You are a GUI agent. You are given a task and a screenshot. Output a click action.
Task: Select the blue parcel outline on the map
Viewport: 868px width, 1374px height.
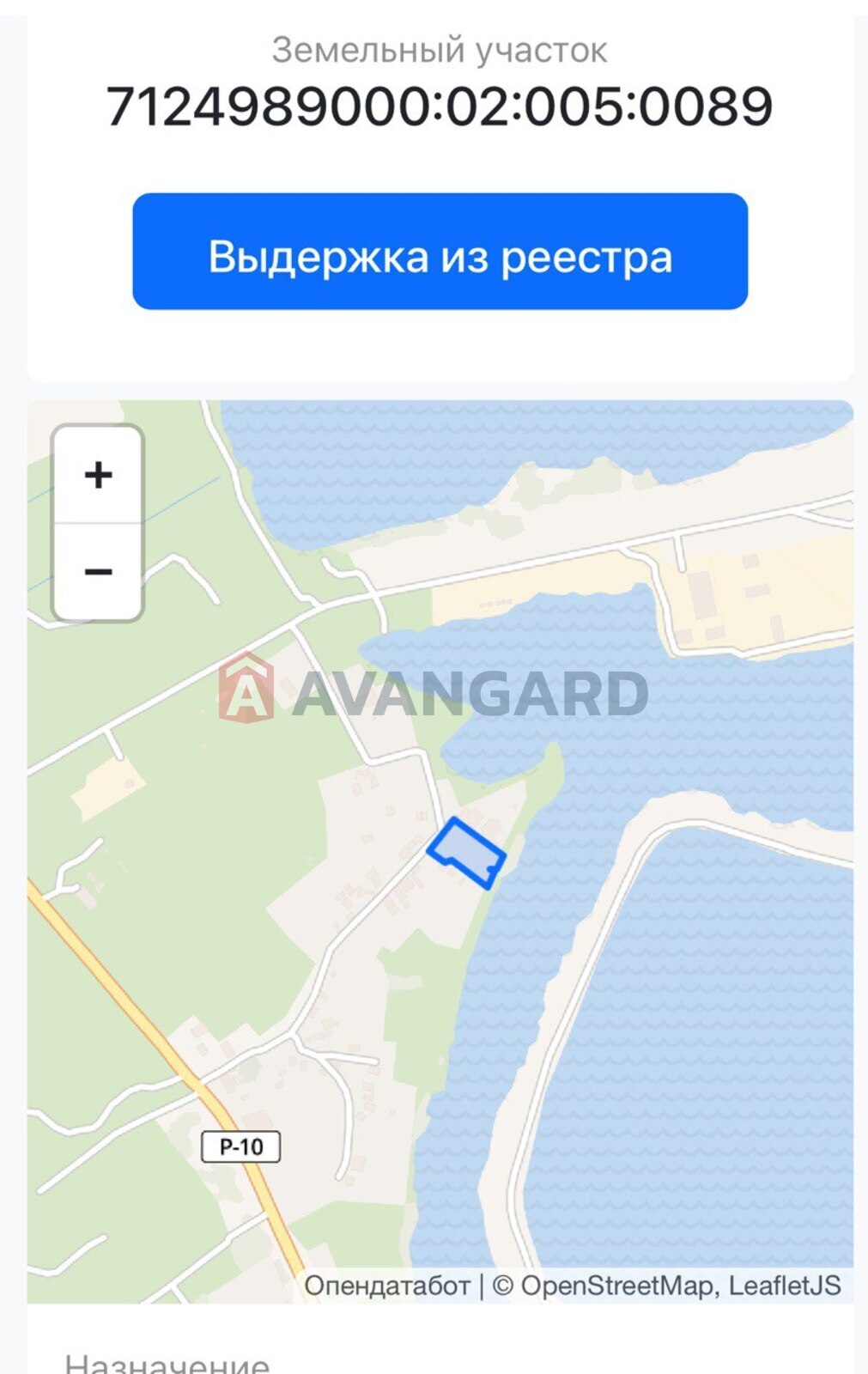(466, 852)
